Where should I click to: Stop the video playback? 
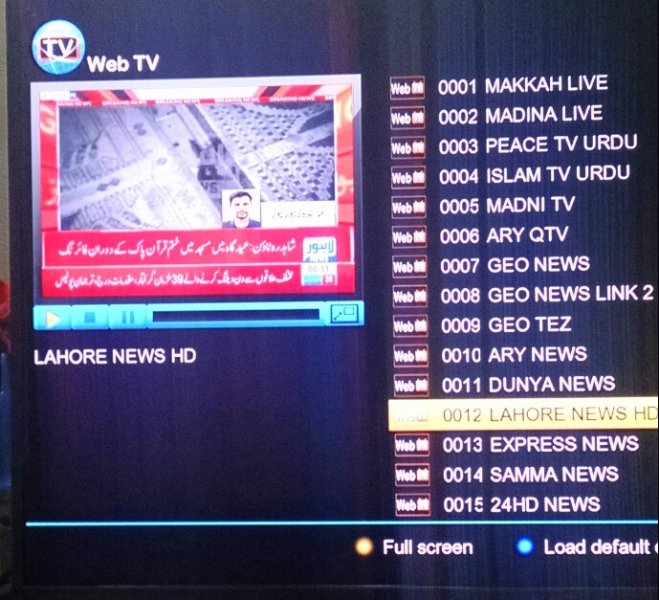click(x=89, y=318)
